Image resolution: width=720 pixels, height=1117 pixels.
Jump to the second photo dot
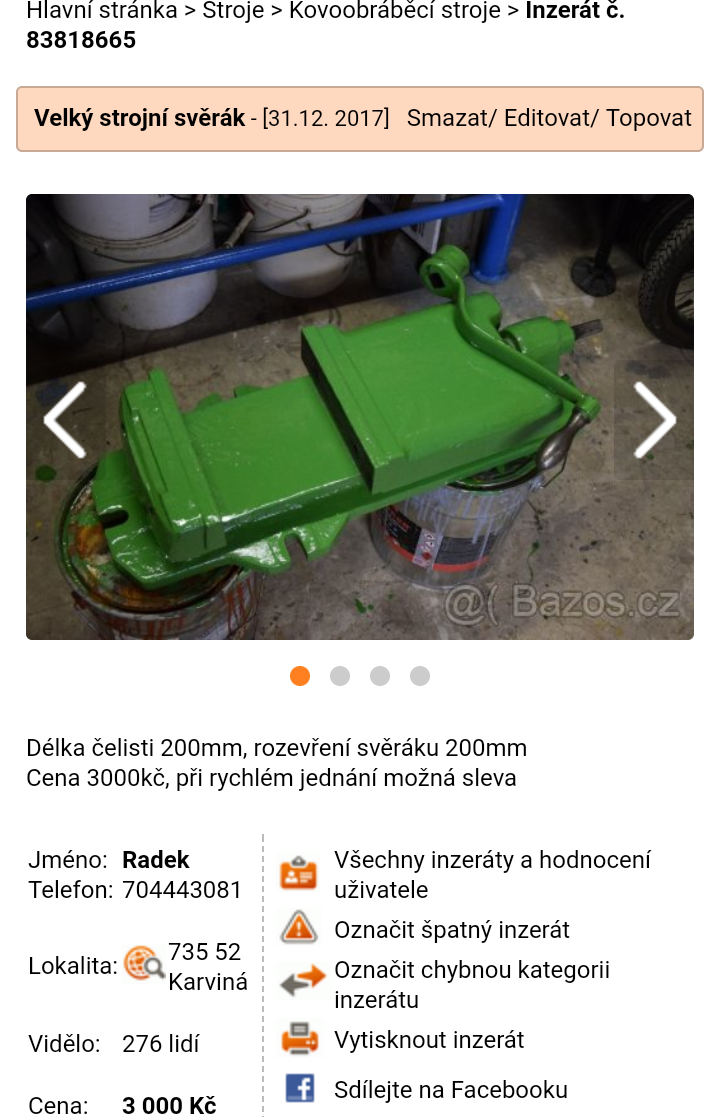coord(340,676)
